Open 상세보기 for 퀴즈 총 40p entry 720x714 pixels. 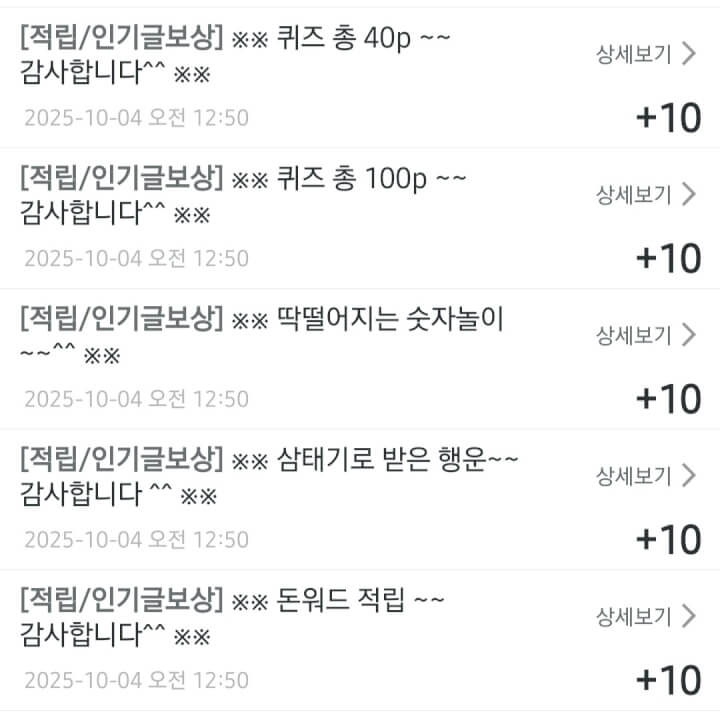(645, 54)
